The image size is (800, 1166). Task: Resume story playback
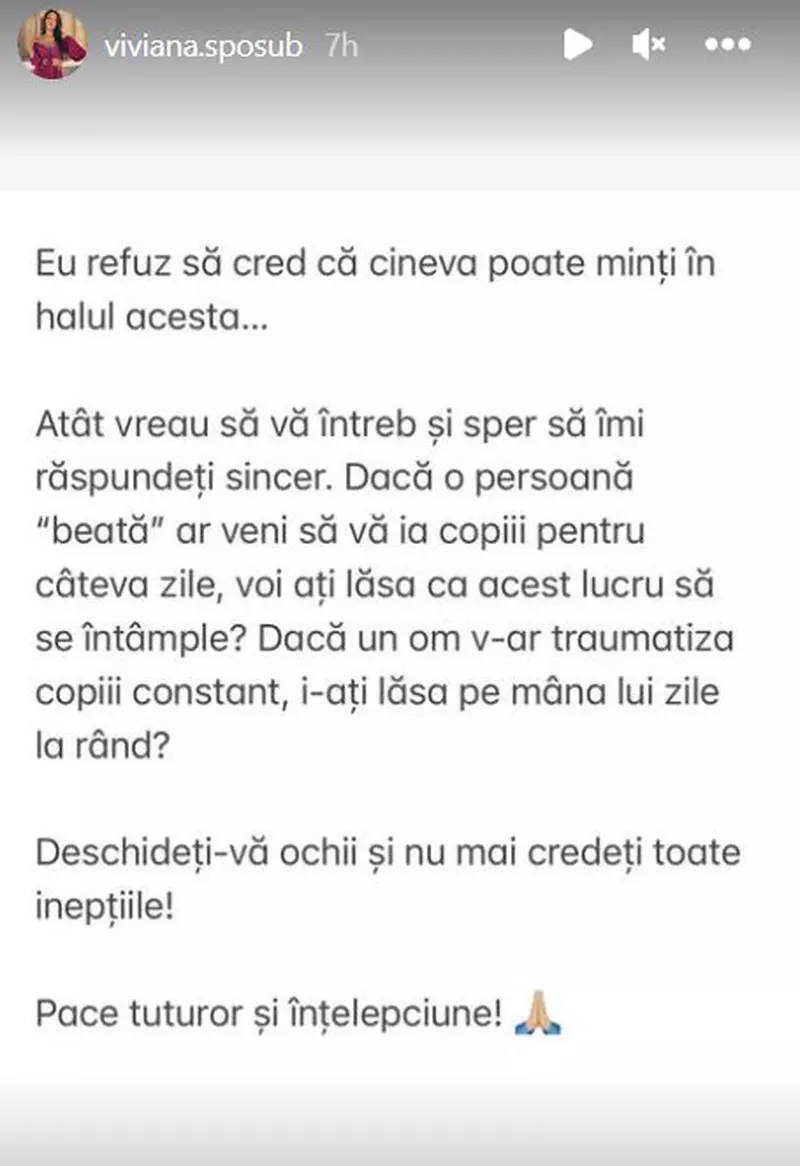tap(577, 44)
